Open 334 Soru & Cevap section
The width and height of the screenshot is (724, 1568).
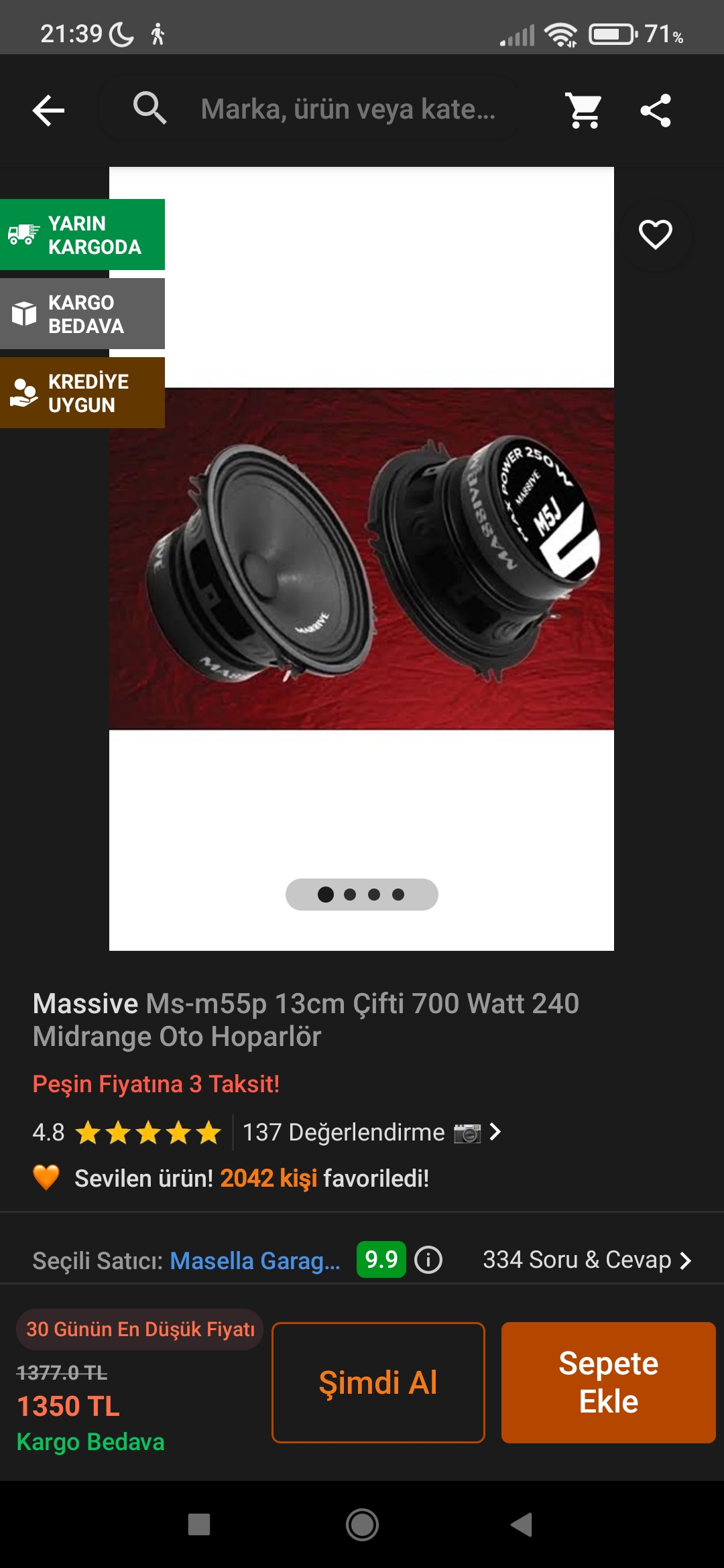(587, 1260)
